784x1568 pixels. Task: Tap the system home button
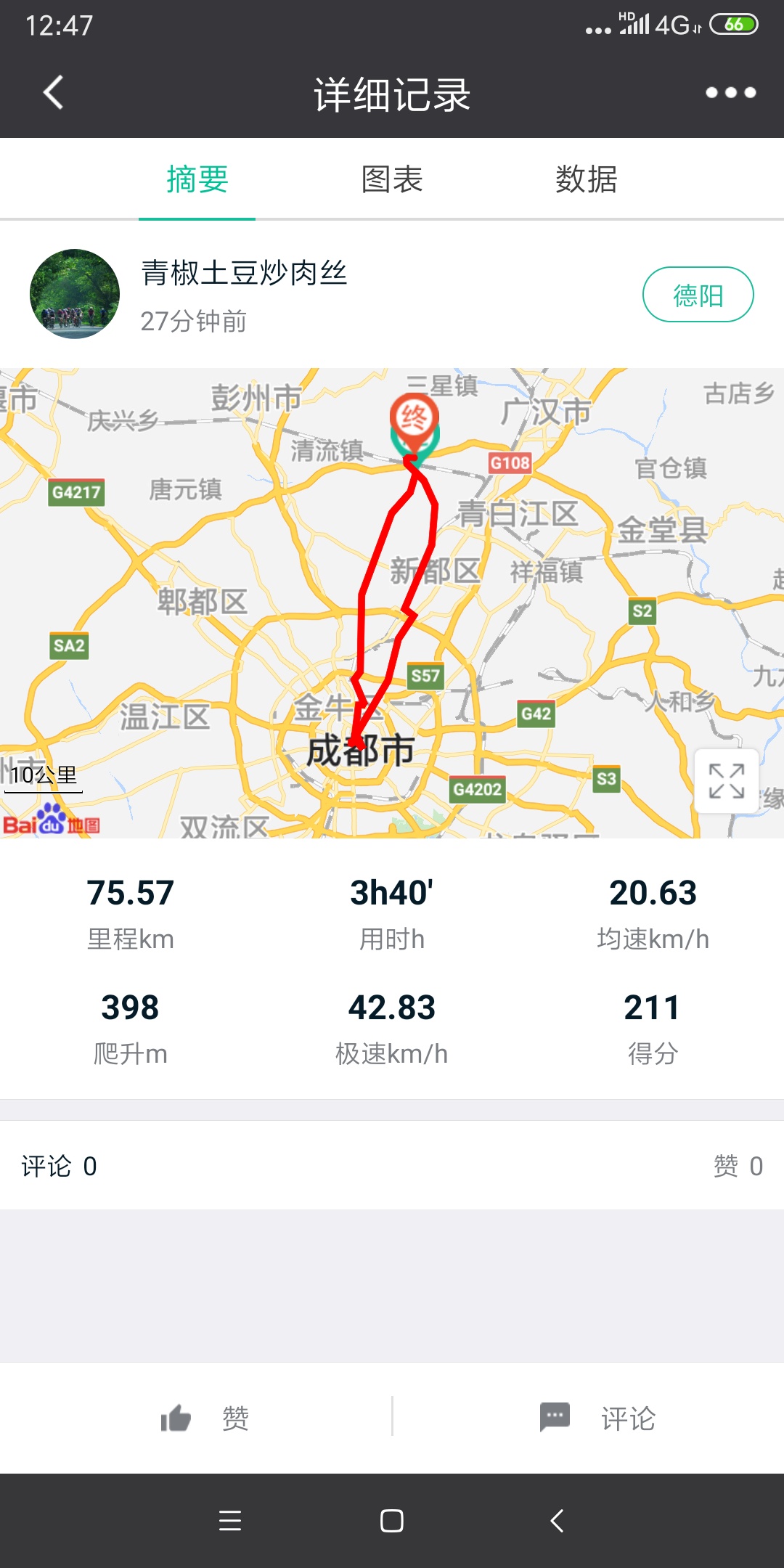392,1520
